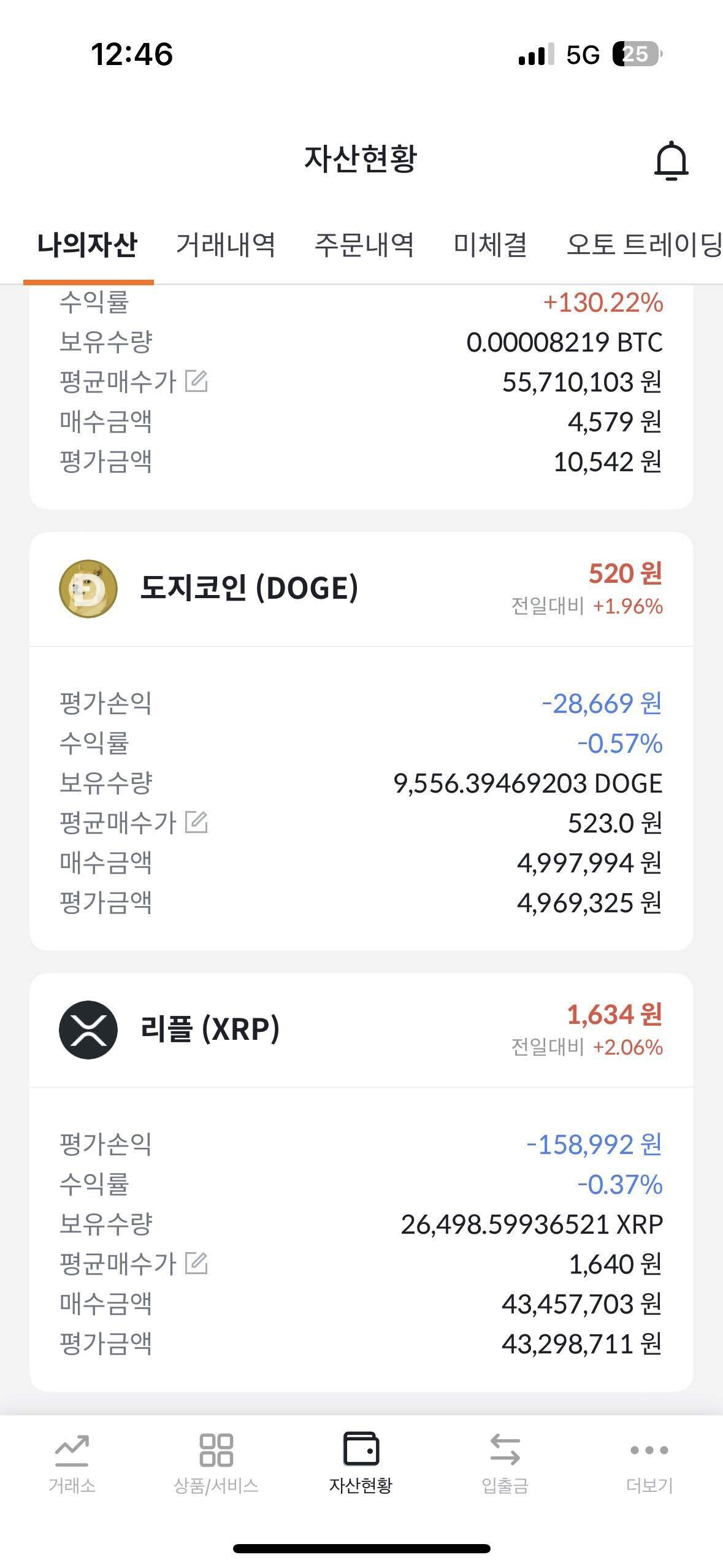Switch to the 거래내역 tab

click(225, 244)
